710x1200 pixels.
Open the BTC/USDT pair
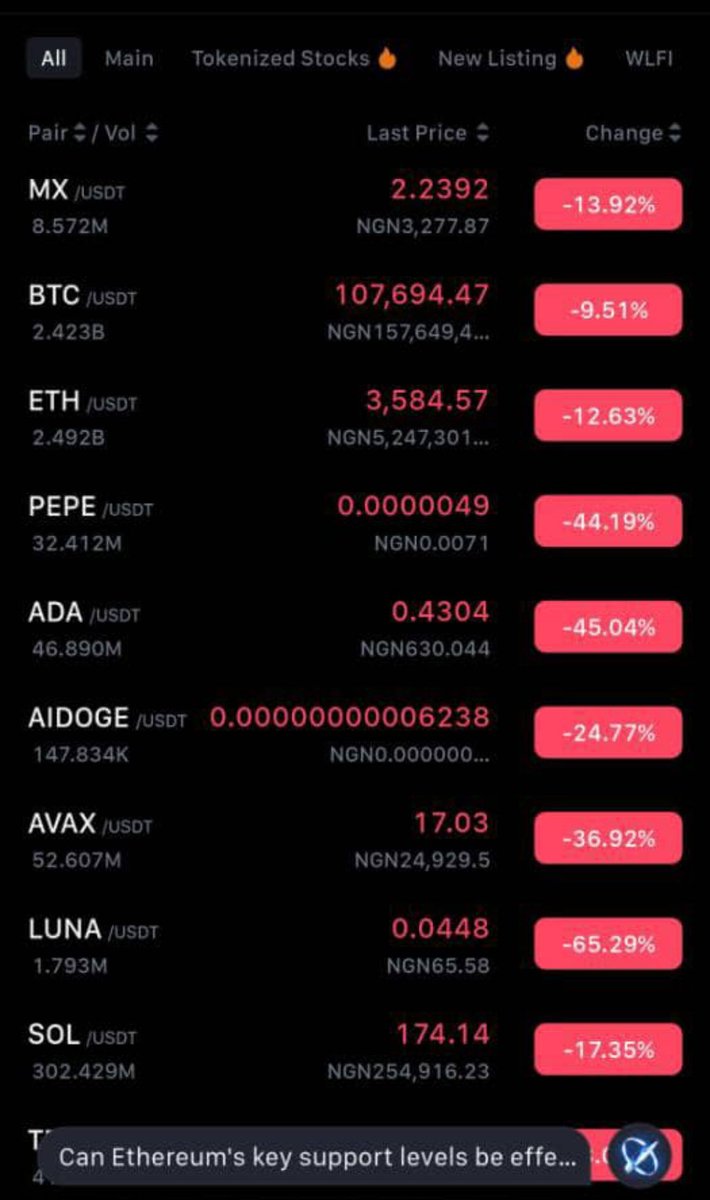click(355, 311)
